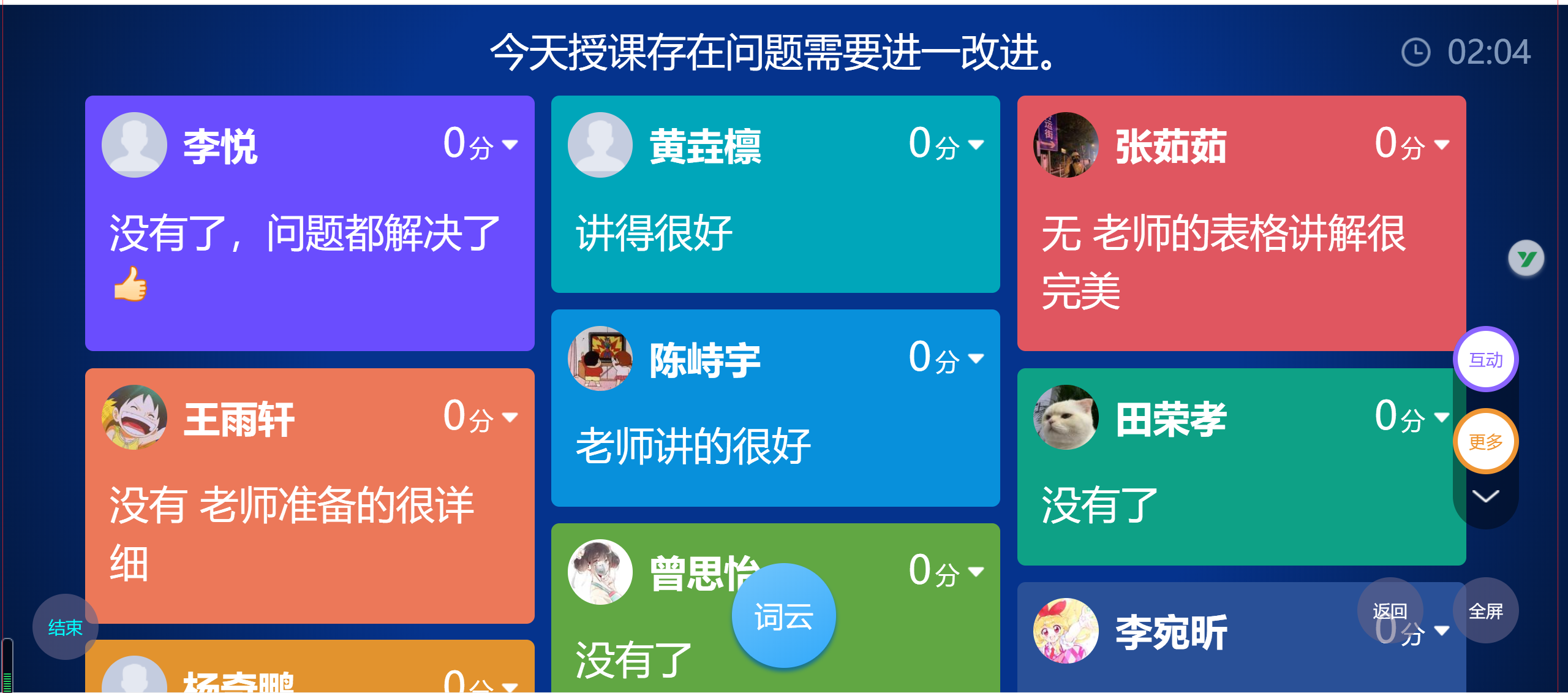This screenshot has height=693, width=1568.
Task: Open score dropdown for 黄垚檩
Action: coord(976,145)
